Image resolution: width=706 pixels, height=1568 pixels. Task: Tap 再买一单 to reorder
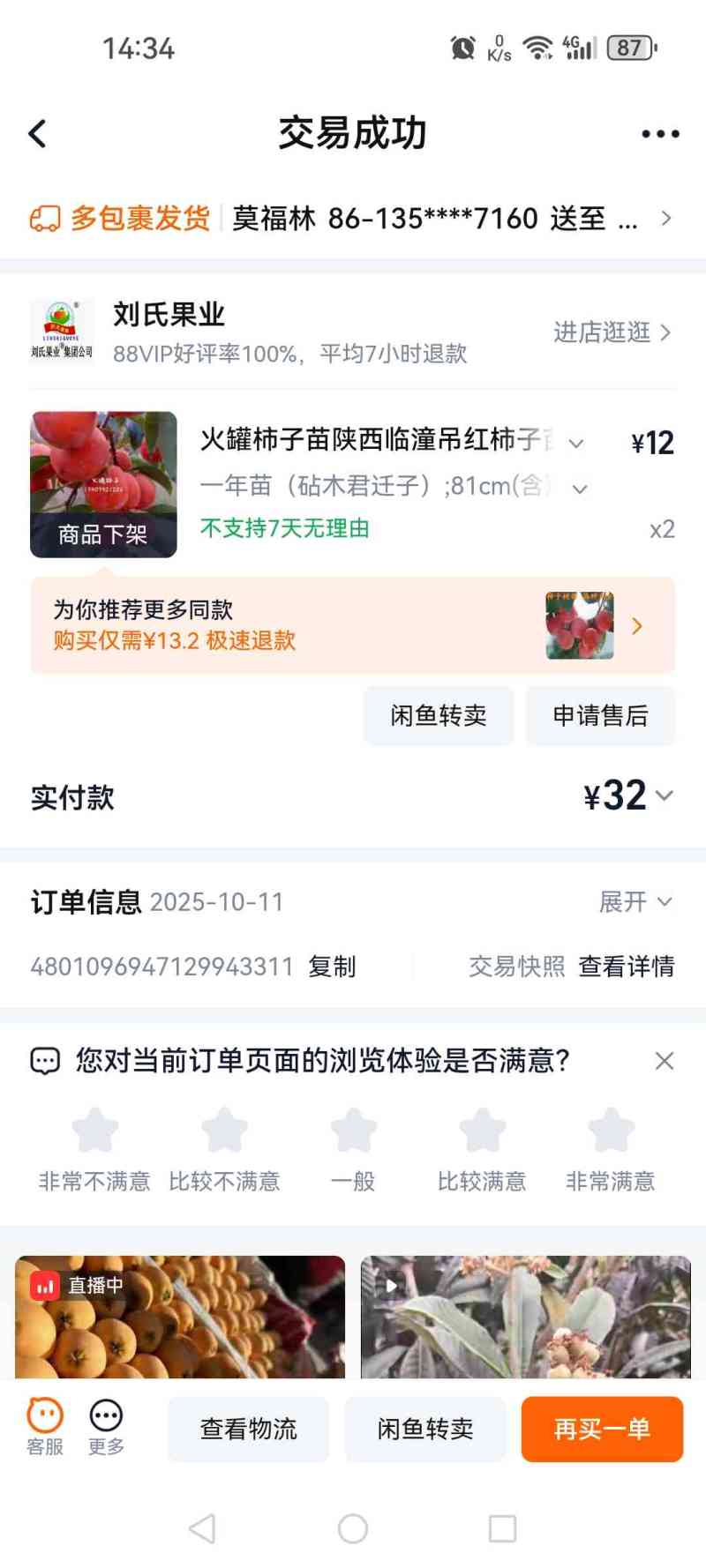pyautogui.click(x=602, y=1429)
